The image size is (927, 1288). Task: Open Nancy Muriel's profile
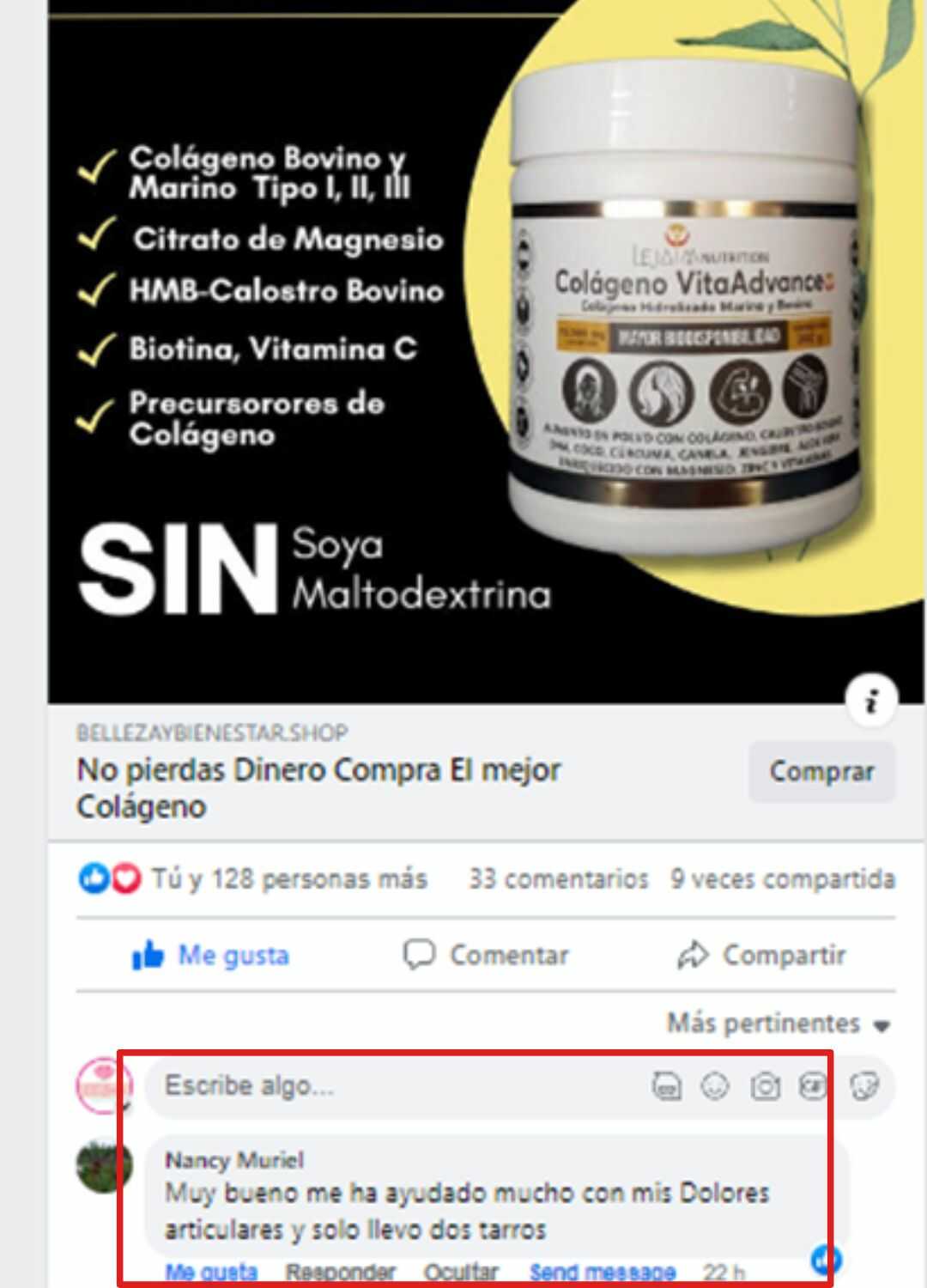tap(233, 1160)
